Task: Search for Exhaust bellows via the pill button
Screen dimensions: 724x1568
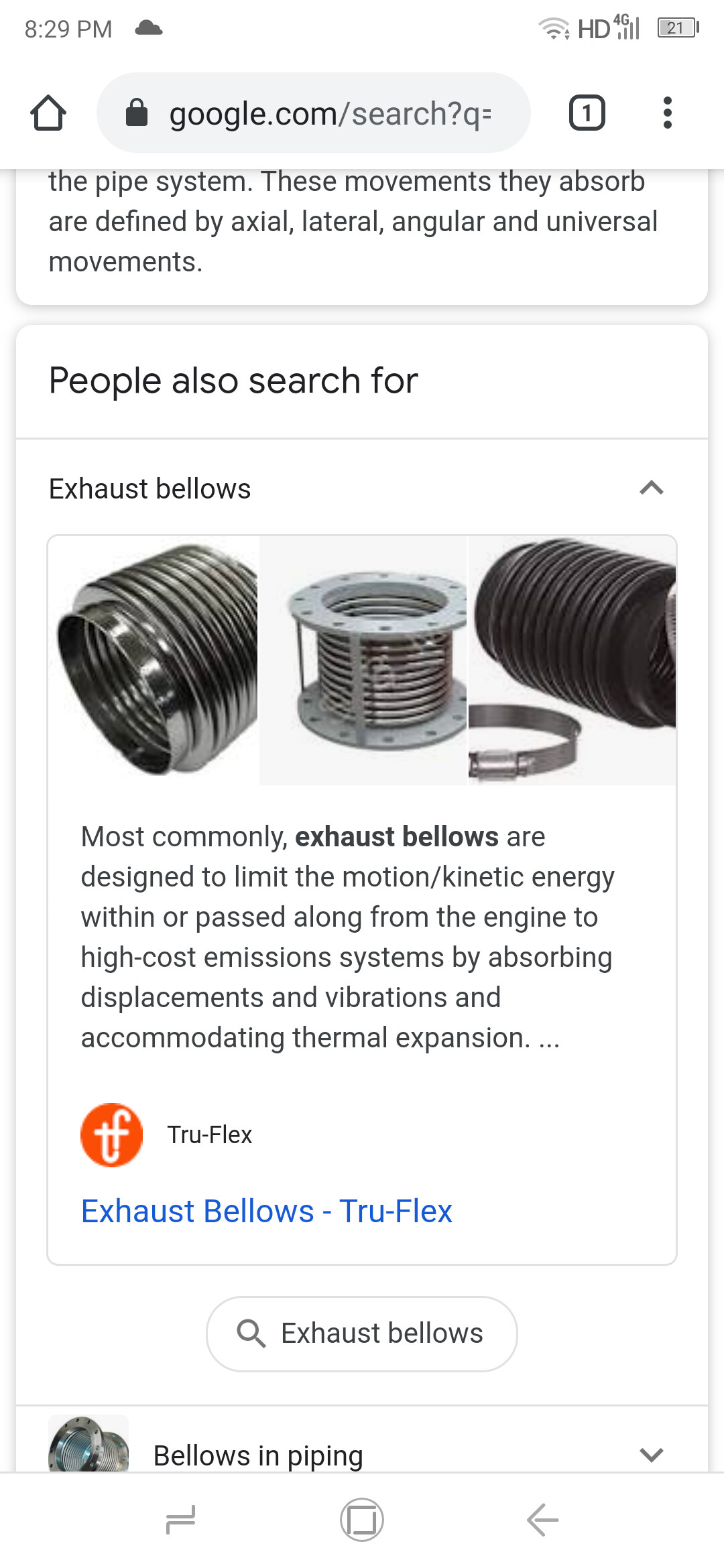Action: pos(361,1333)
